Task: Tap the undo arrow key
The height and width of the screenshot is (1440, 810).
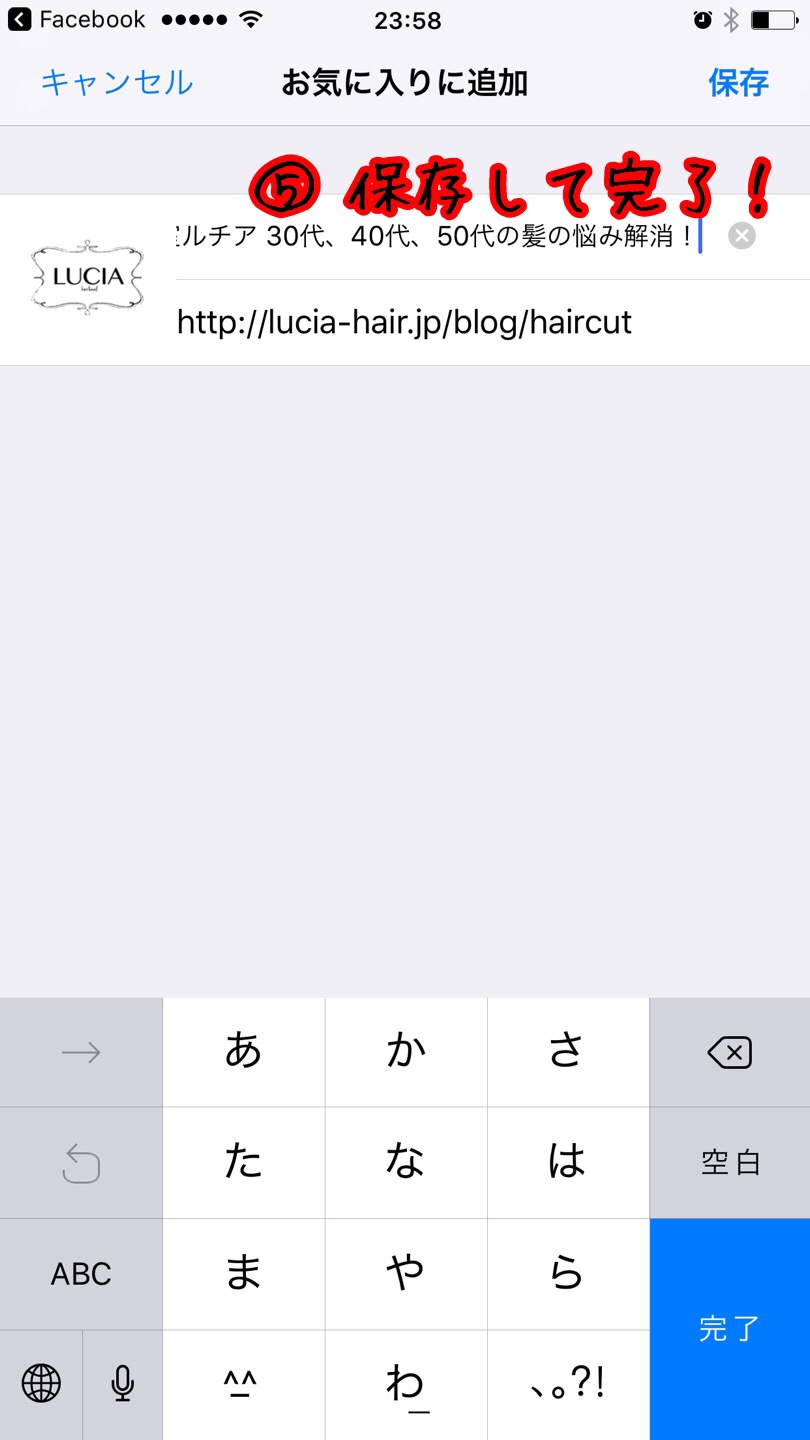Action: (x=81, y=1163)
